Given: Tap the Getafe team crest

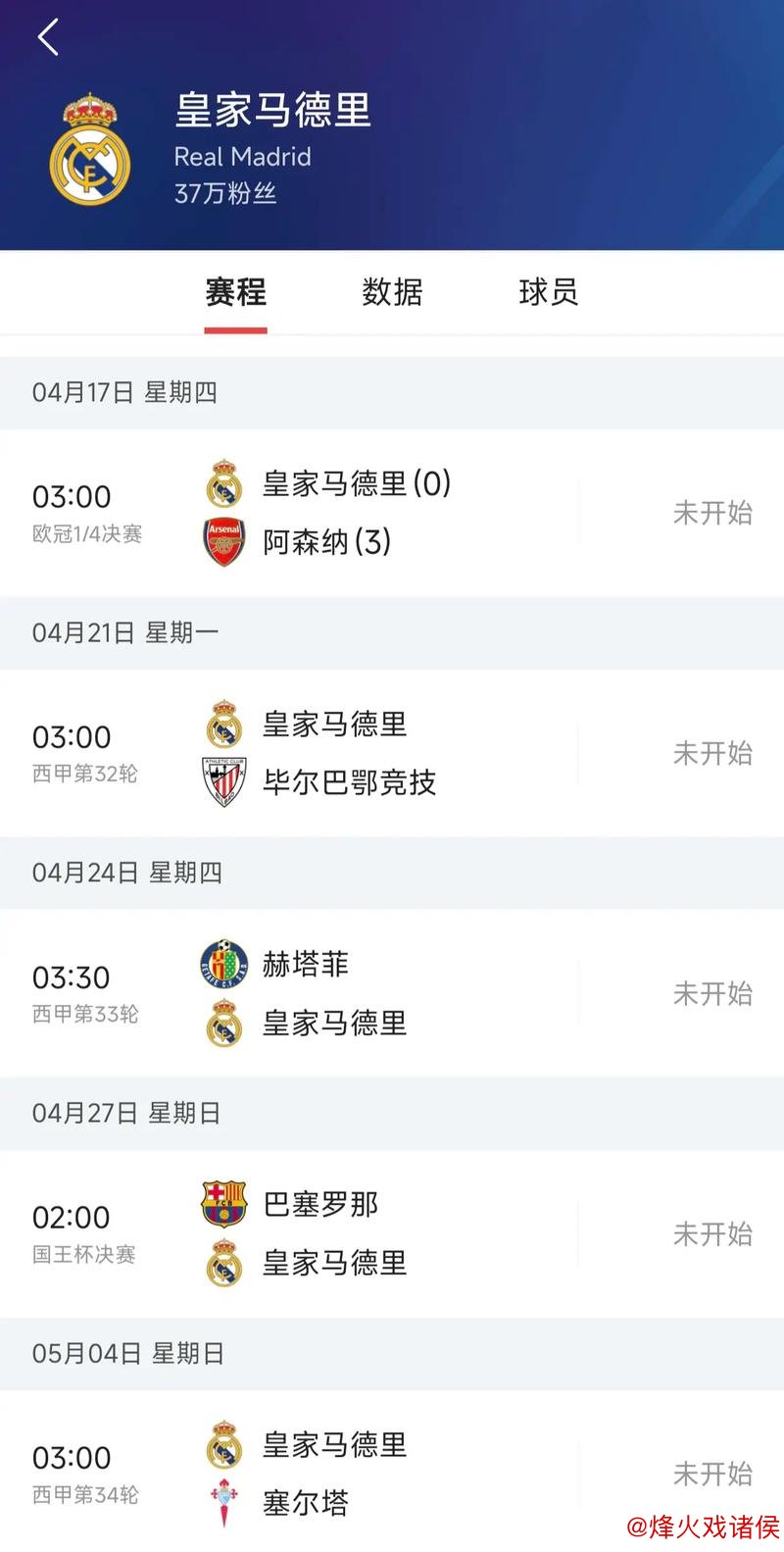Looking at the screenshot, I should 224,965.
